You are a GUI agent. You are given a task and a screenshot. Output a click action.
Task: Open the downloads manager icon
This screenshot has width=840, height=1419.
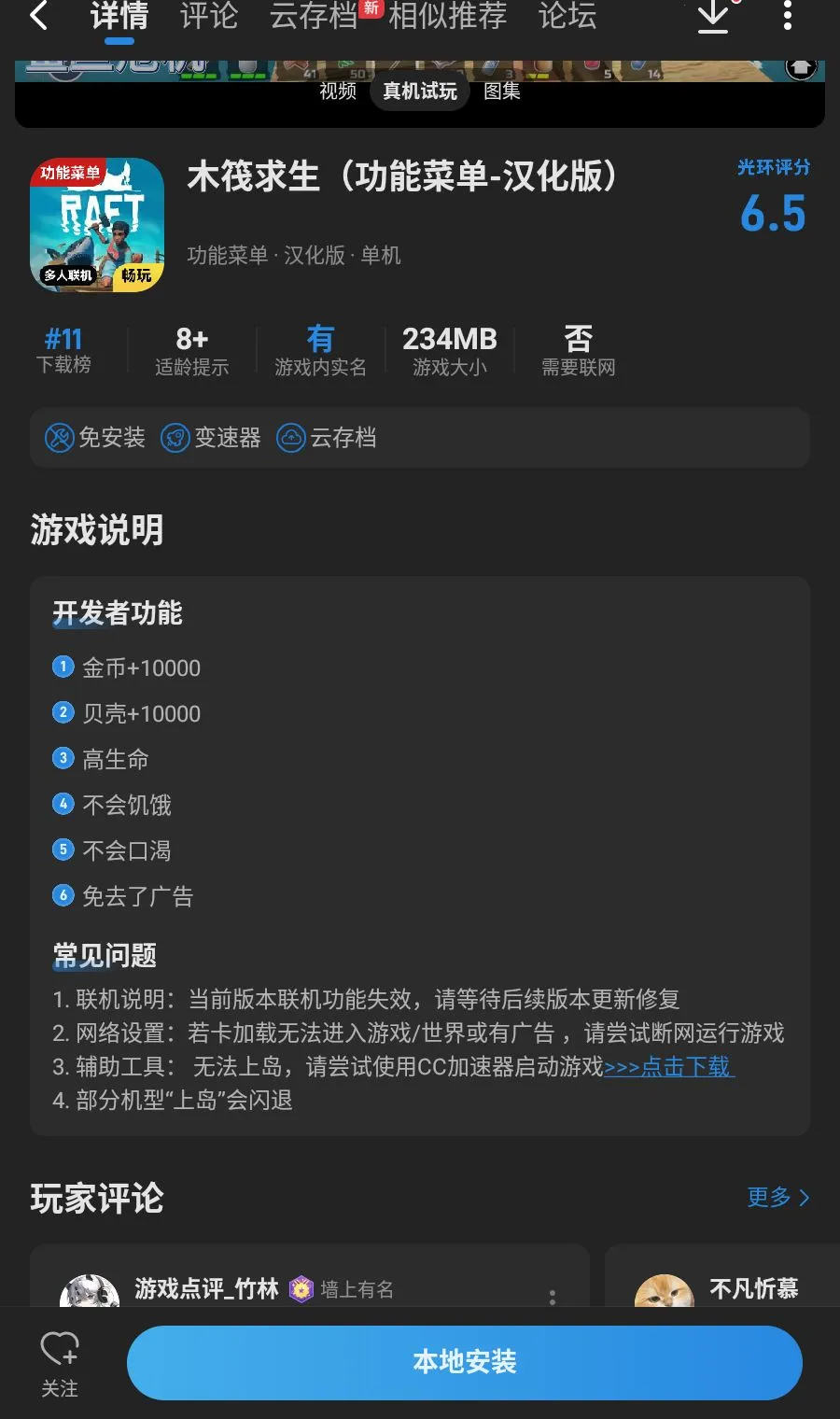coord(714,17)
